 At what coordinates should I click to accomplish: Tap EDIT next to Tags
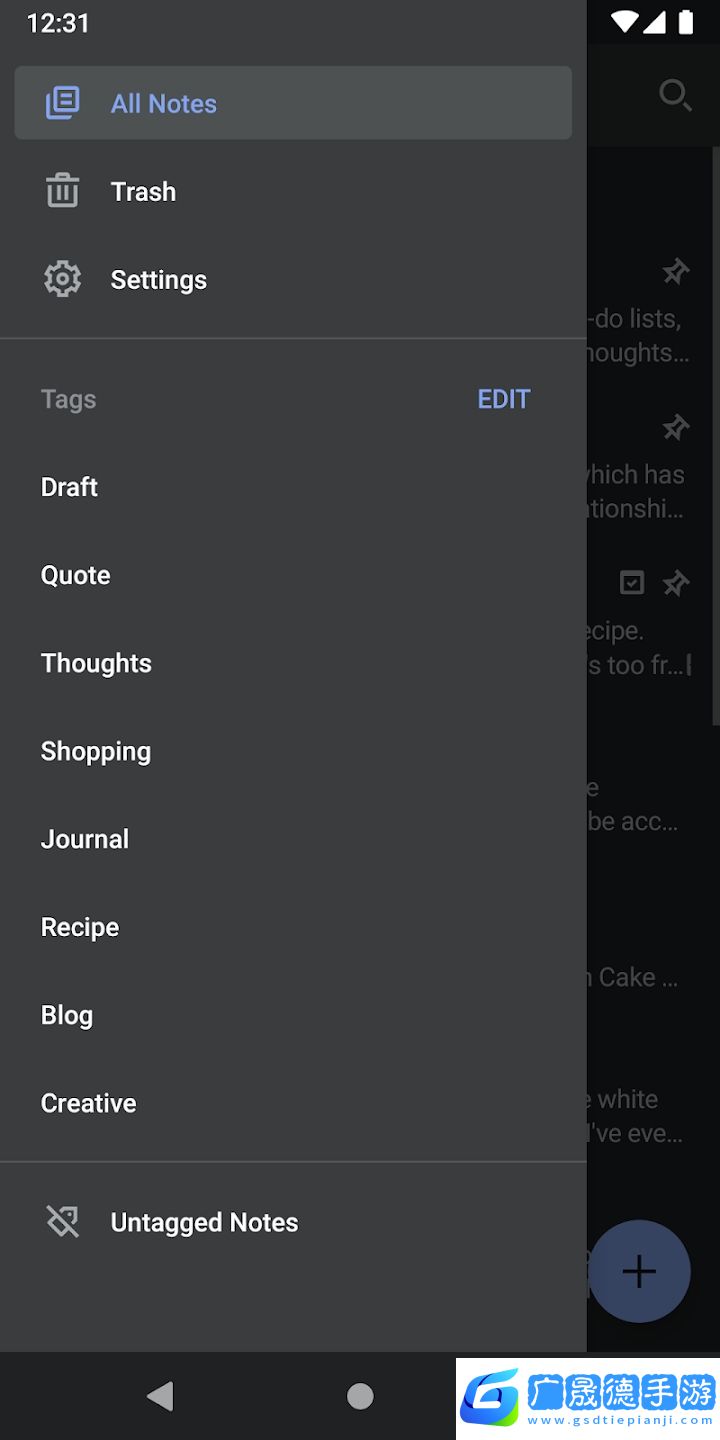(503, 399)
